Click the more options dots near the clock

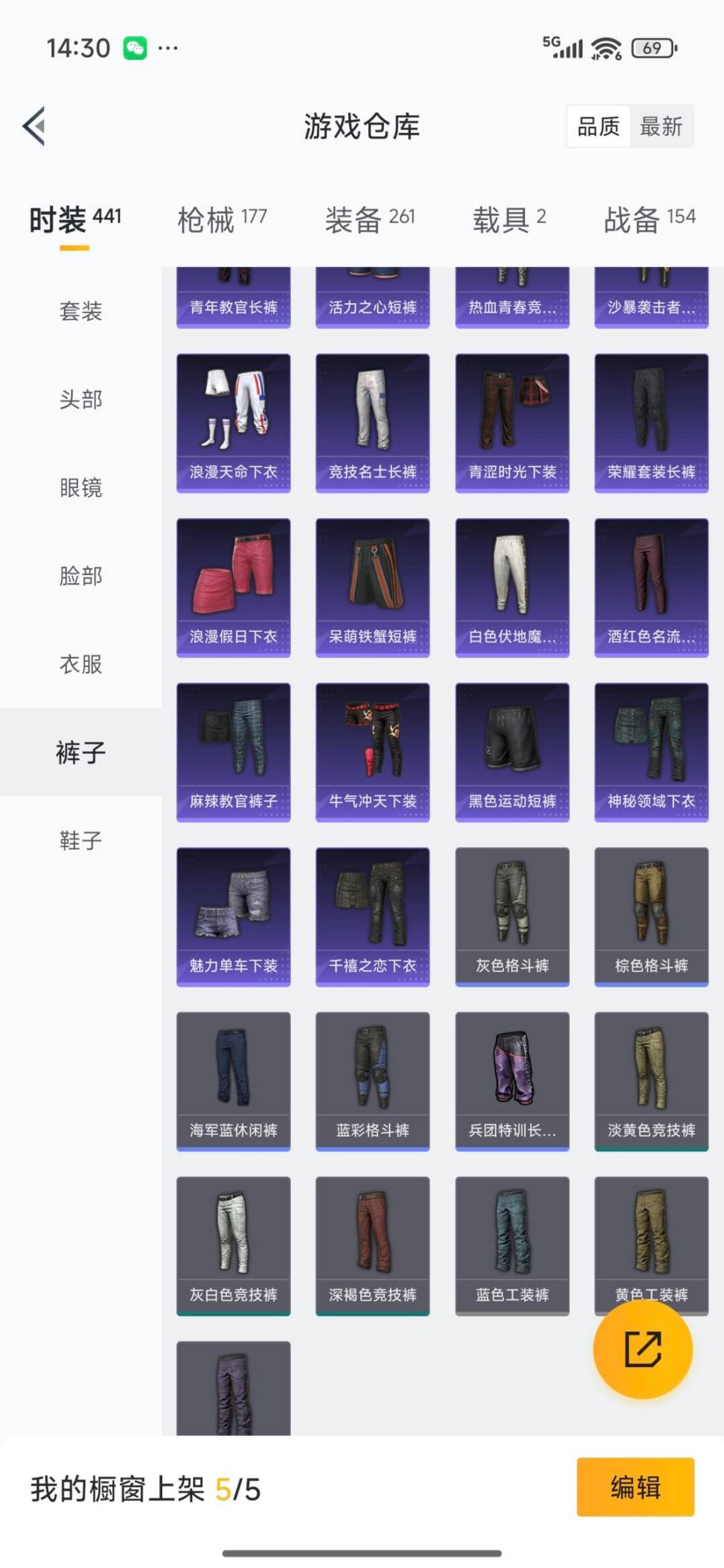point(170,48)
